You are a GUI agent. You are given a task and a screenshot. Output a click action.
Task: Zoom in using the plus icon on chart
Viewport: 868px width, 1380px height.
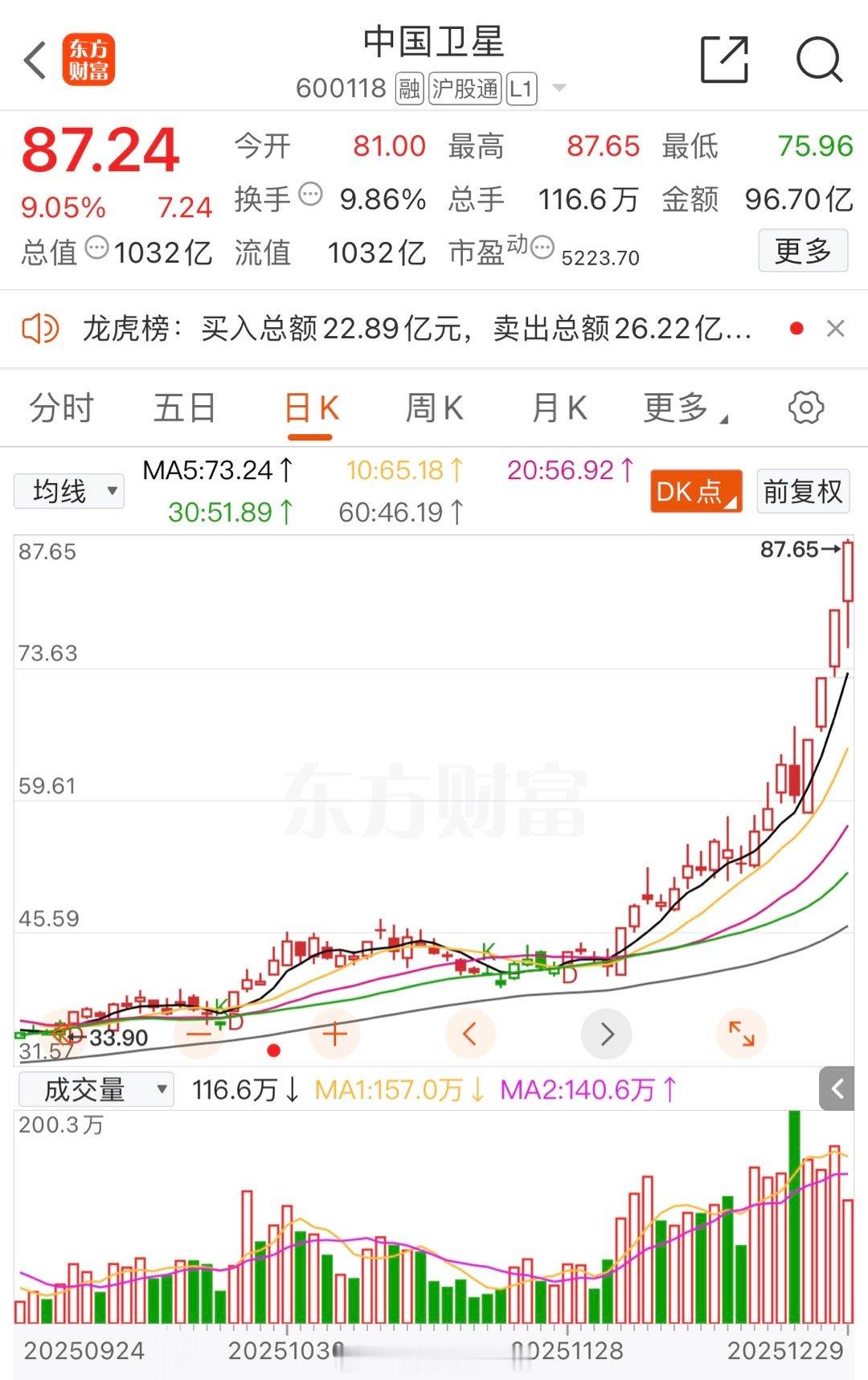tap(334, 1034)
